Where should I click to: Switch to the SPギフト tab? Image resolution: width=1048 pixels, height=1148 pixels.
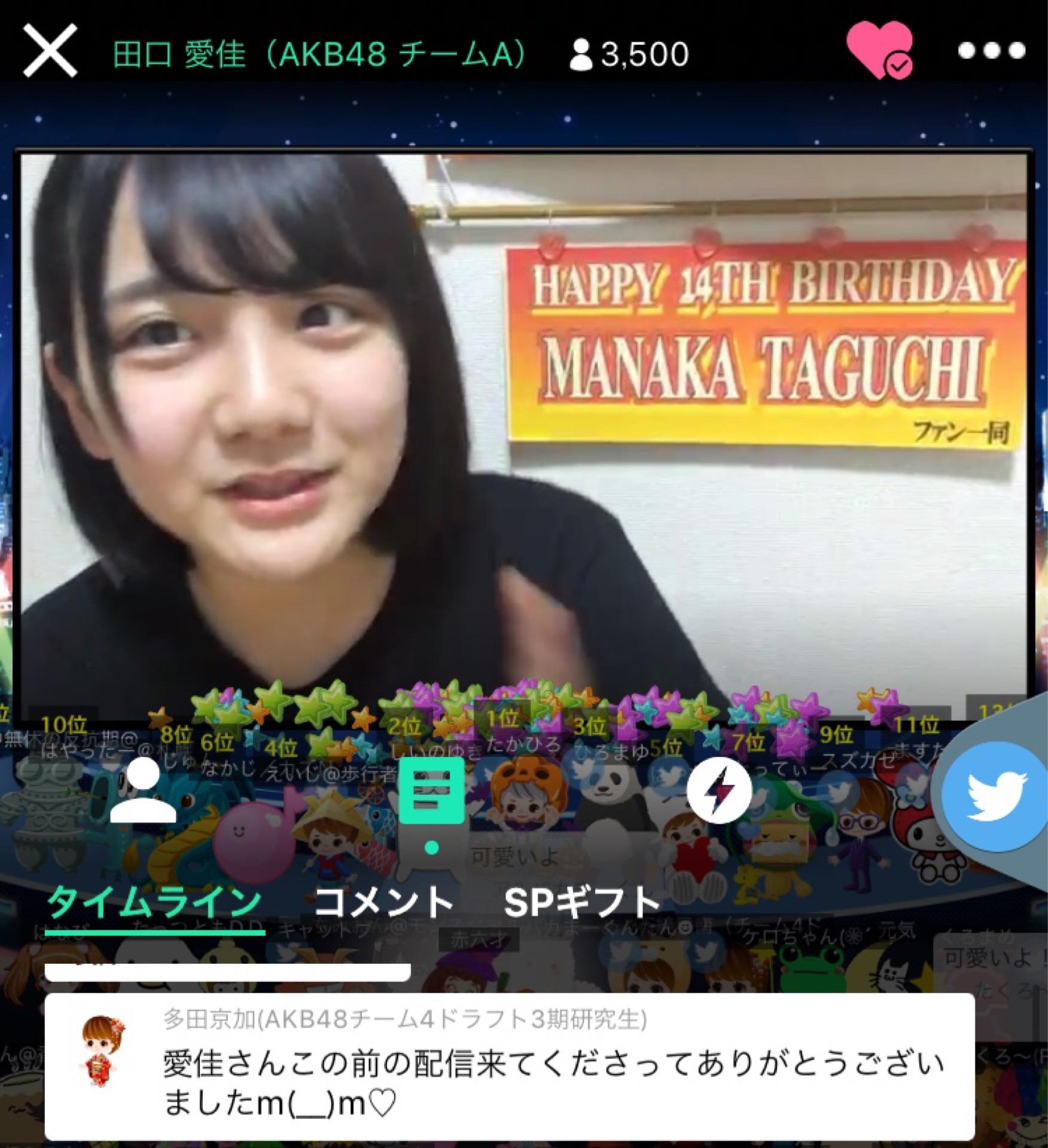581,903
